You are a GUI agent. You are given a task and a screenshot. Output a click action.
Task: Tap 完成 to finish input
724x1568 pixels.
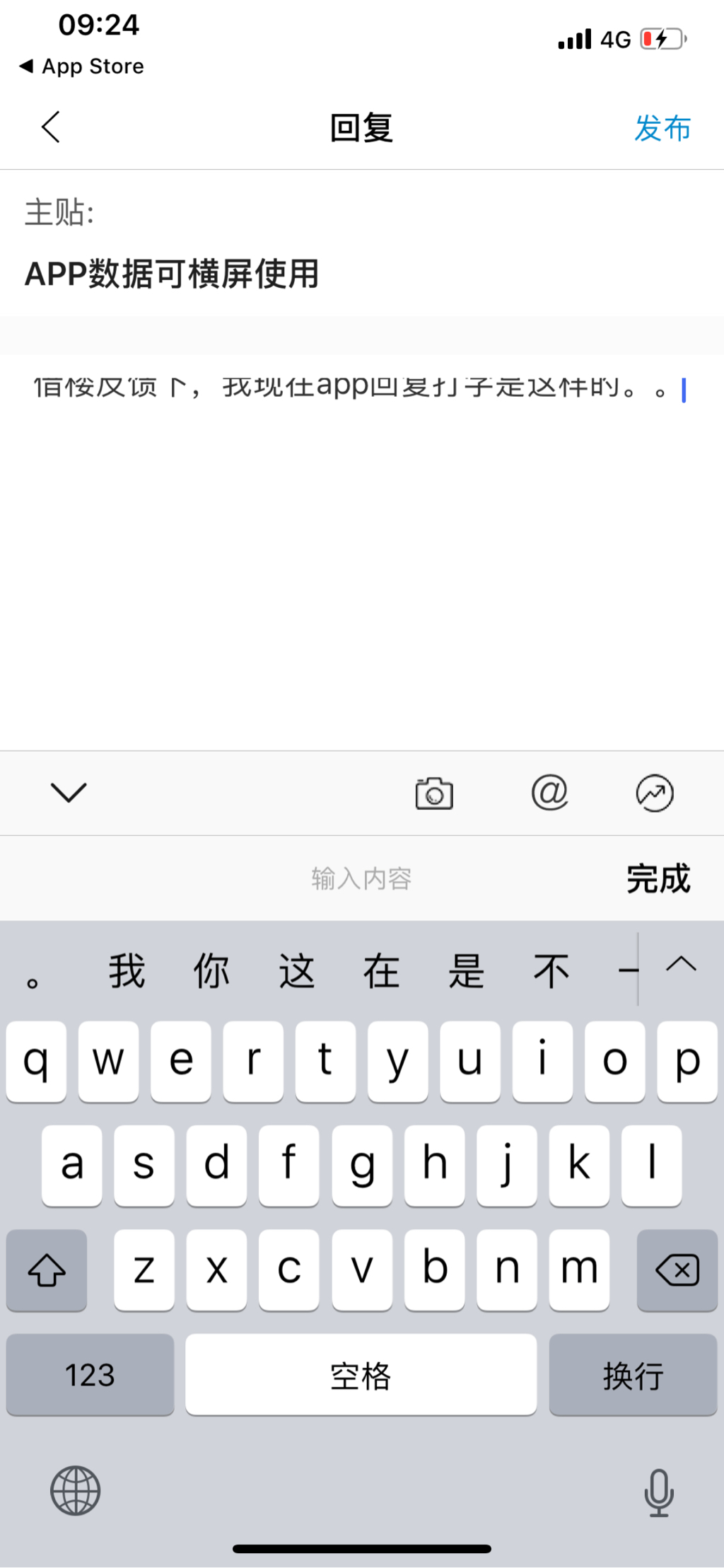pos(658,878)
